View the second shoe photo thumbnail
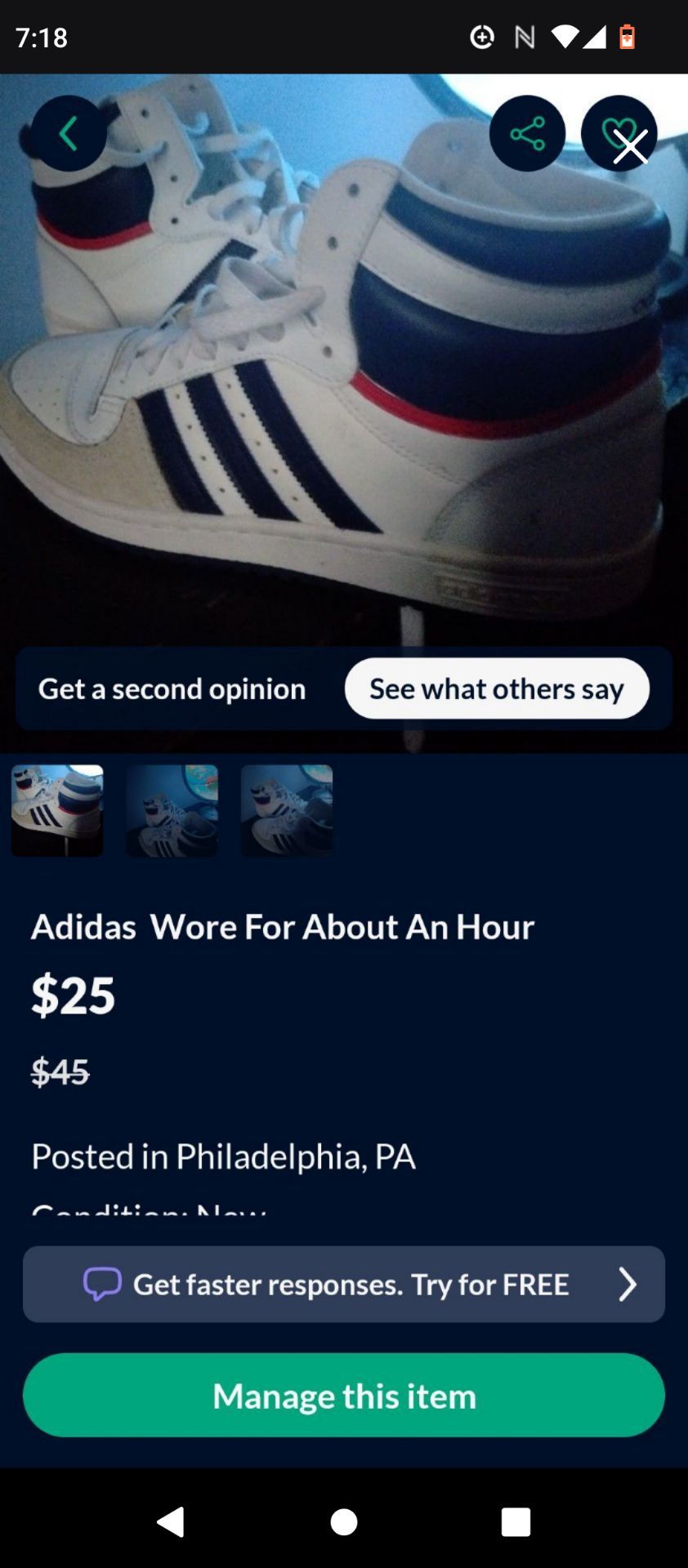The height and width of the screenshot is (1568, 688). pos(172,811)
